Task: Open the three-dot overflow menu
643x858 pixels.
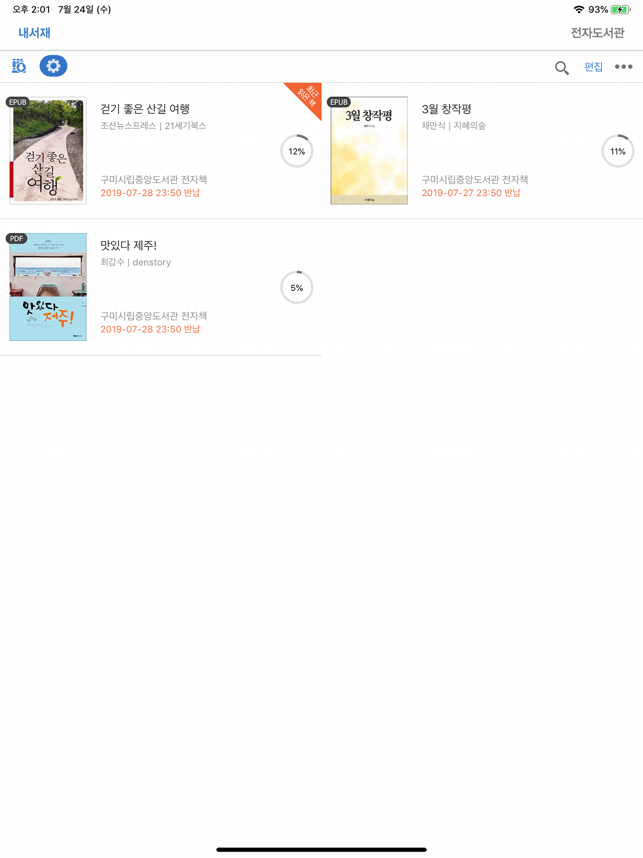Action: point(624,67)
